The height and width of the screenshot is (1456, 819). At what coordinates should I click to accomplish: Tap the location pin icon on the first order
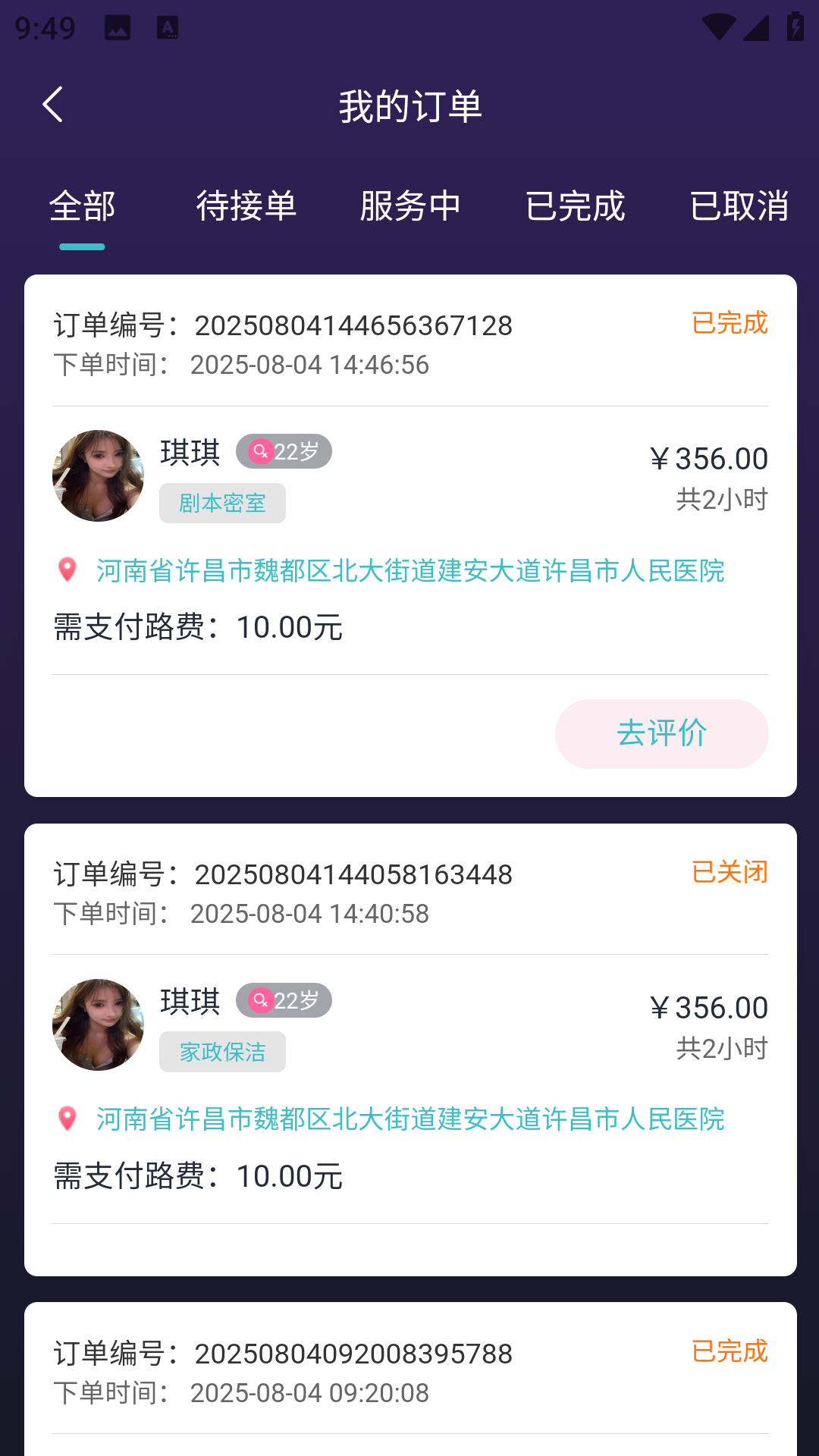67,569
